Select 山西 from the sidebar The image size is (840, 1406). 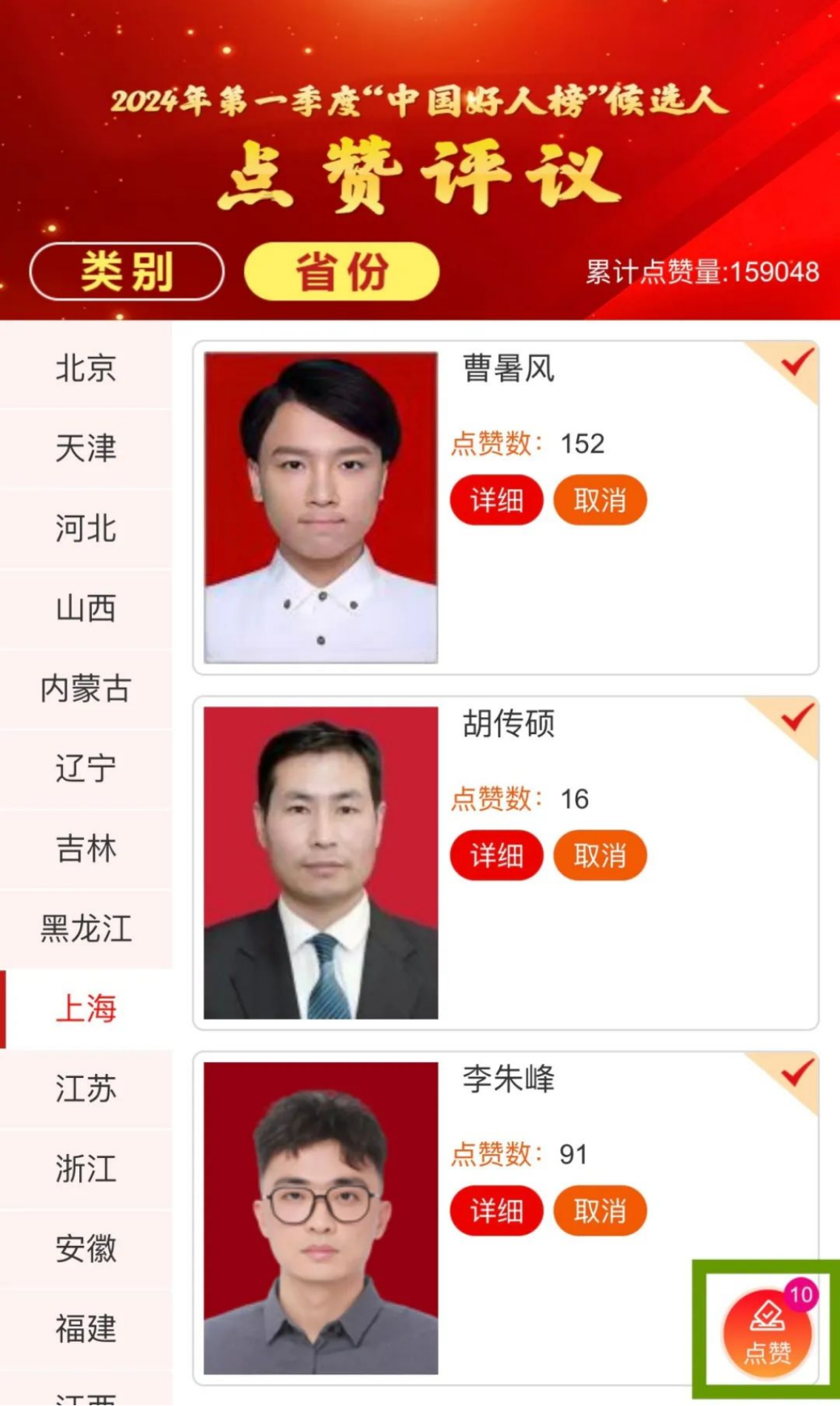click(86, 608)
